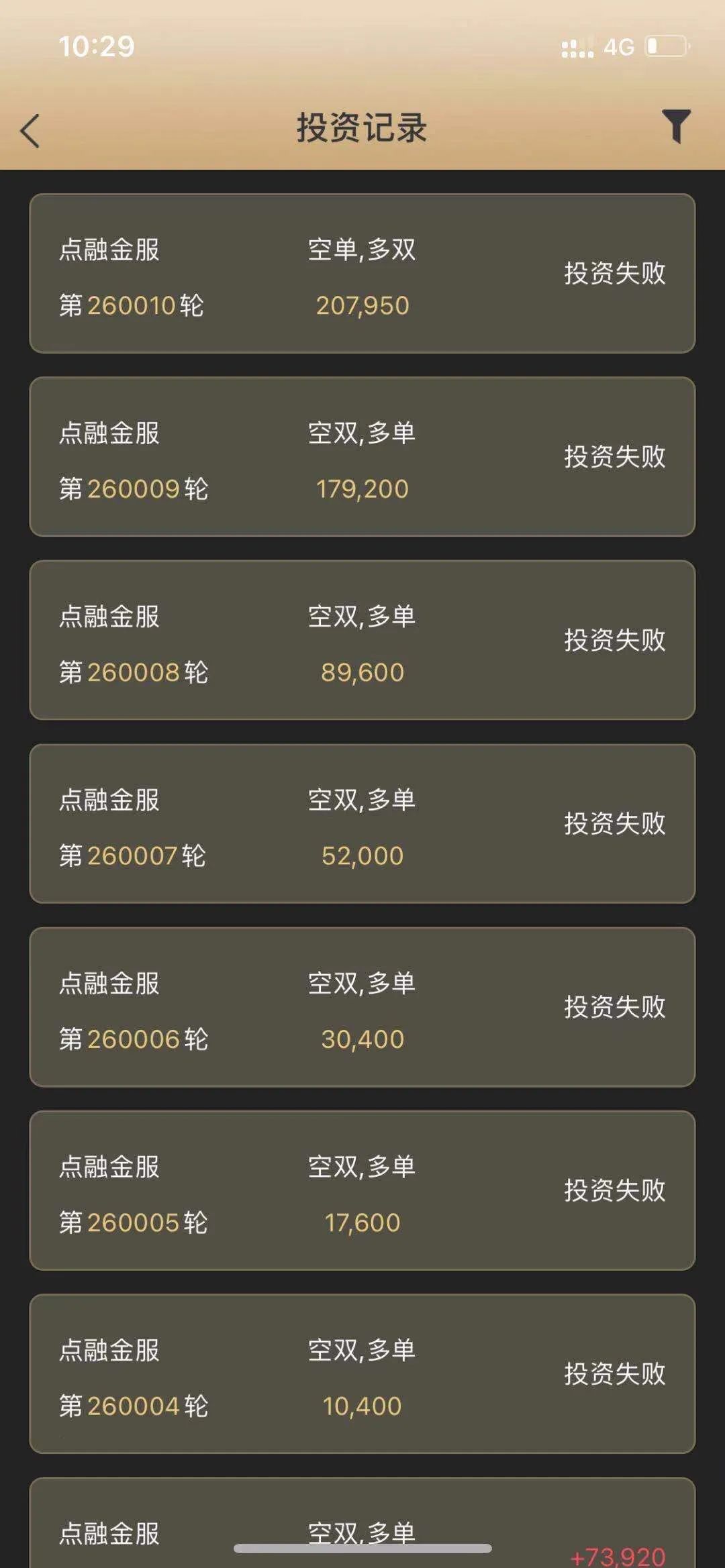Select the round 260007 record card

362,824
